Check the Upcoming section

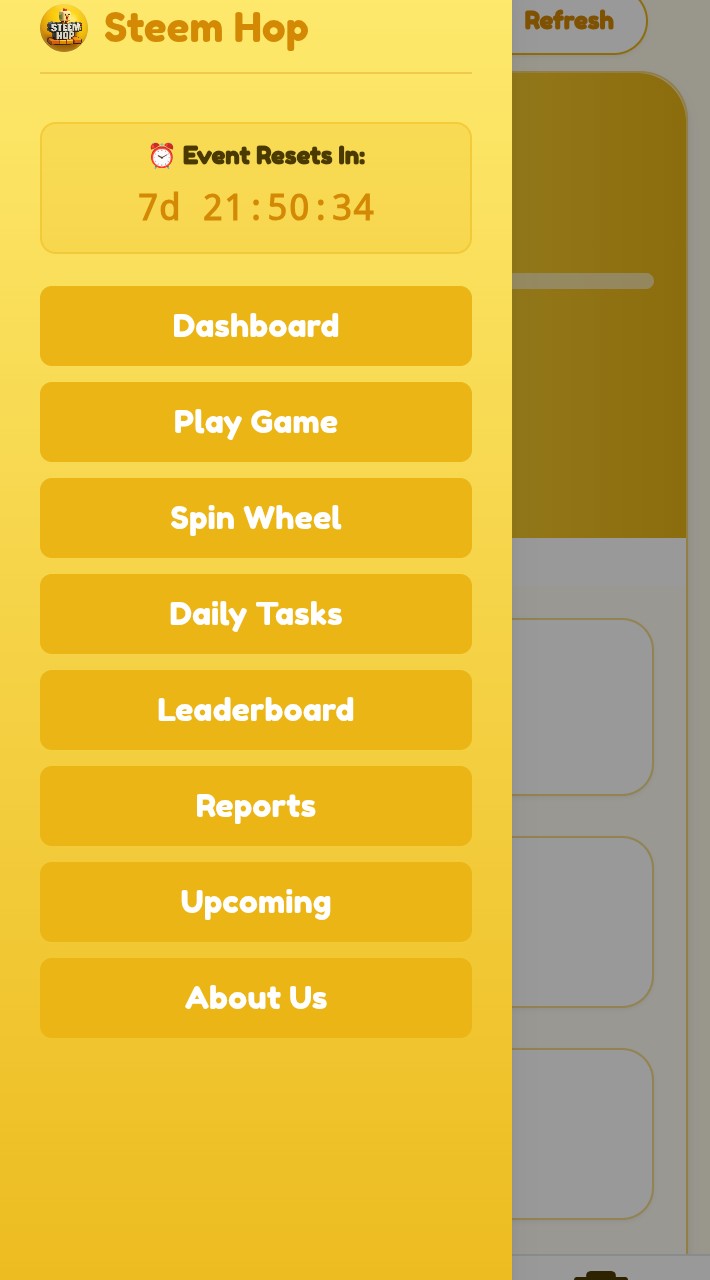pyautogui.click(x=256, y=902)
